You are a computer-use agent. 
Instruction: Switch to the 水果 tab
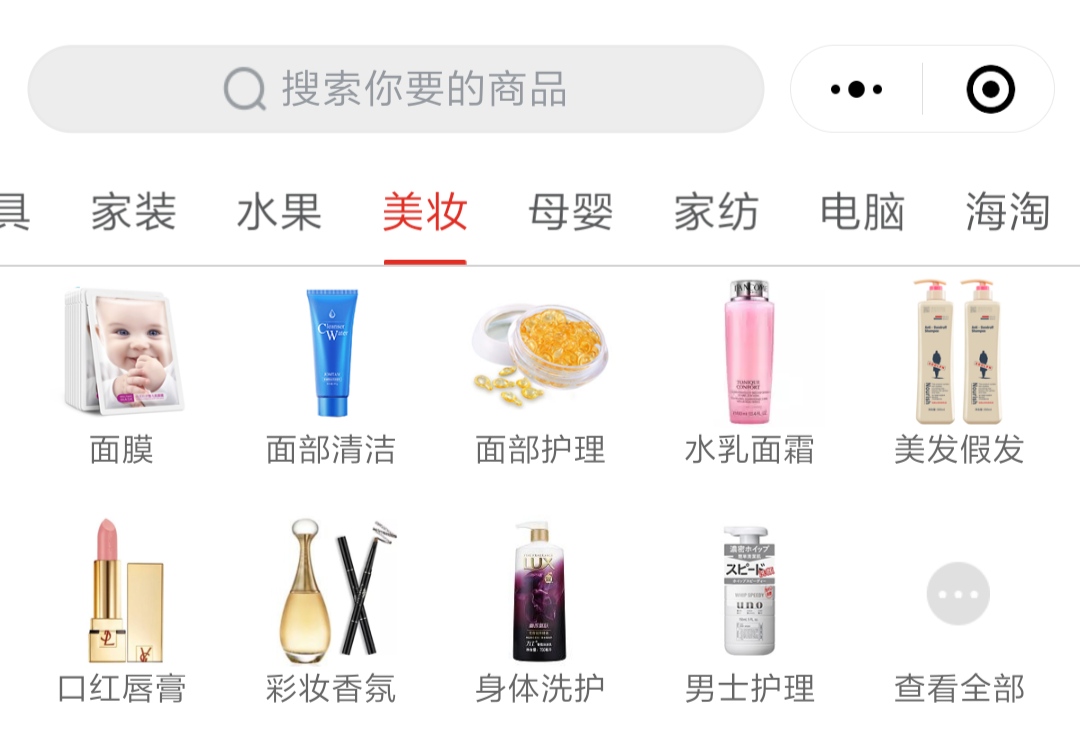279,213
